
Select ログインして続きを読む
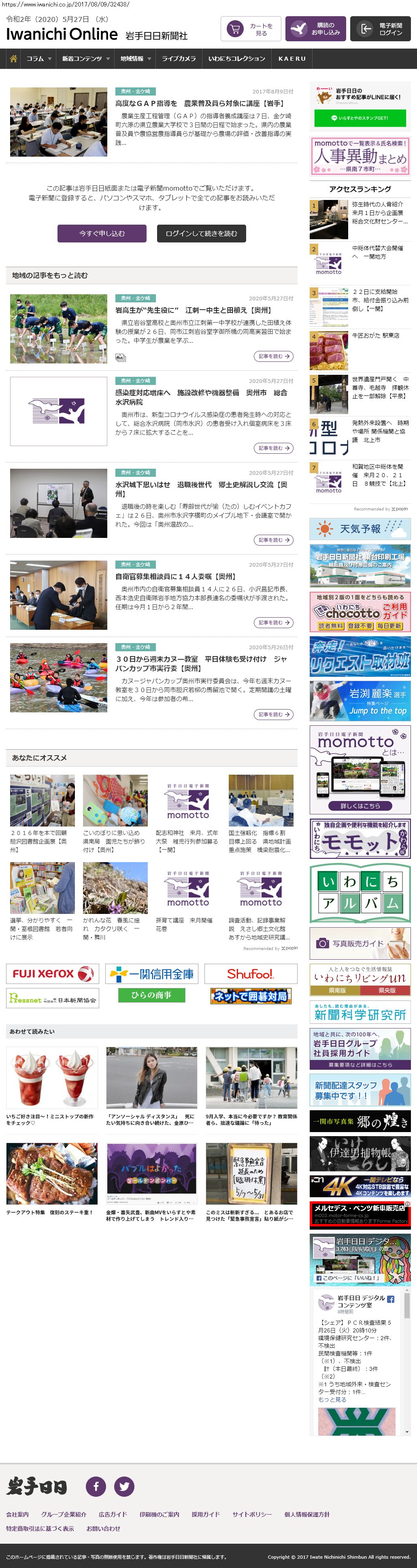[x=201, y=233]
